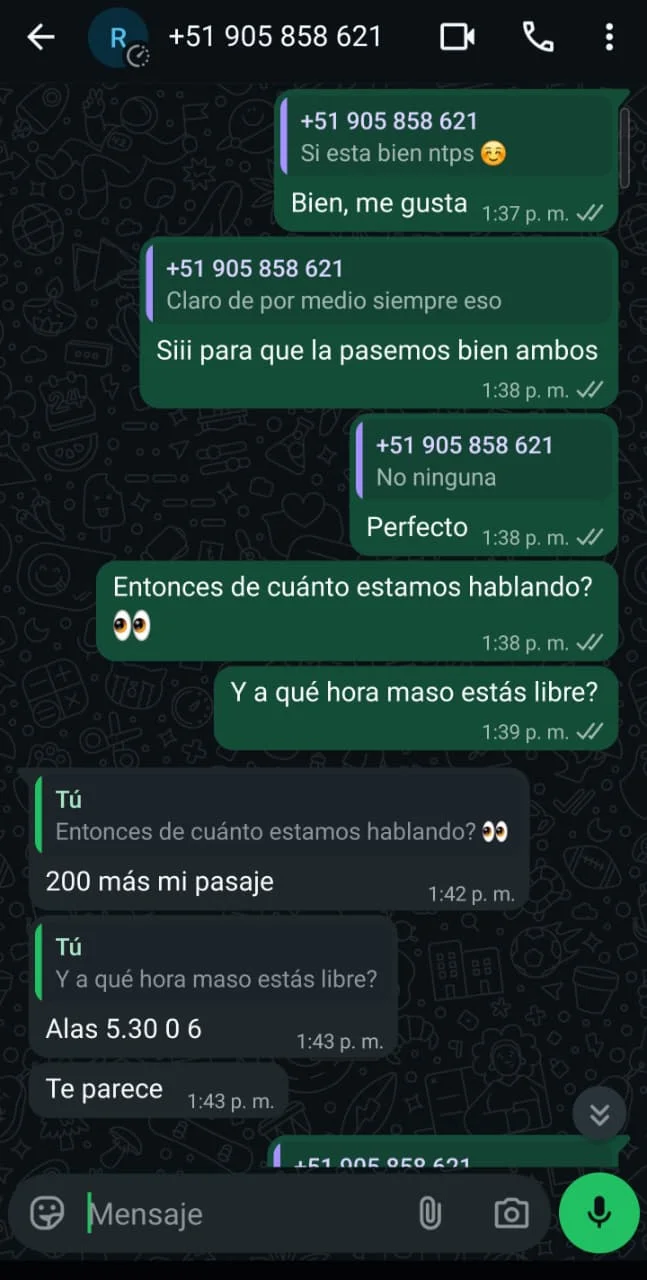Tap the quoted reply 'Si esta bien ntps'
Image resolution: width=647 pixels, height=1280 pixels.
click(x=445, y=138)
